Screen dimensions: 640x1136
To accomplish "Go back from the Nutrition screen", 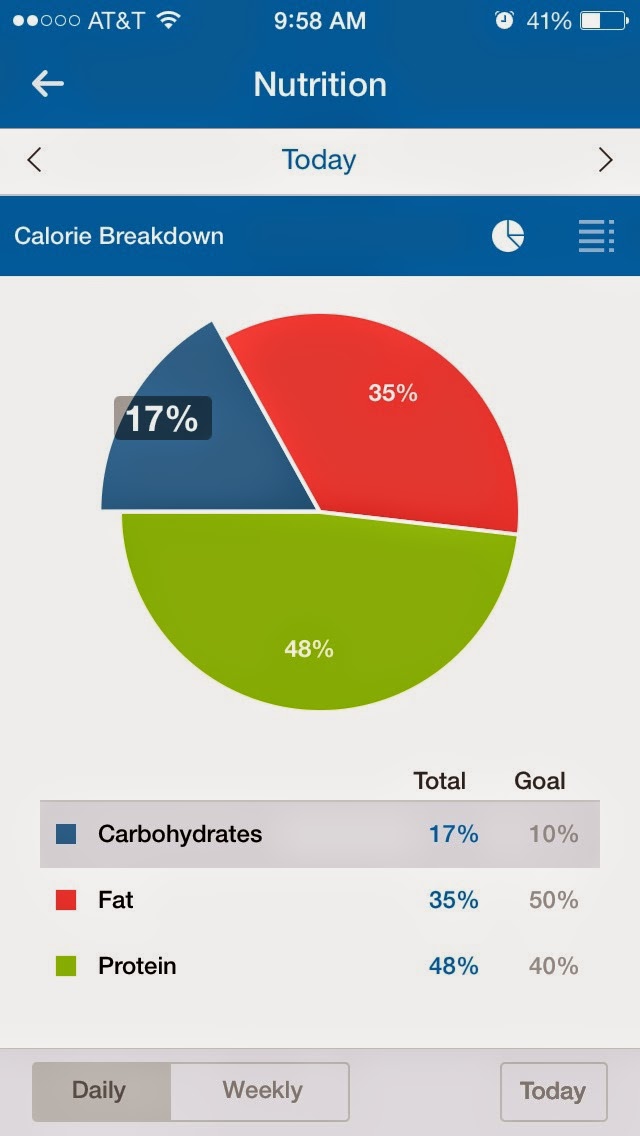I will tap(47, 84).
